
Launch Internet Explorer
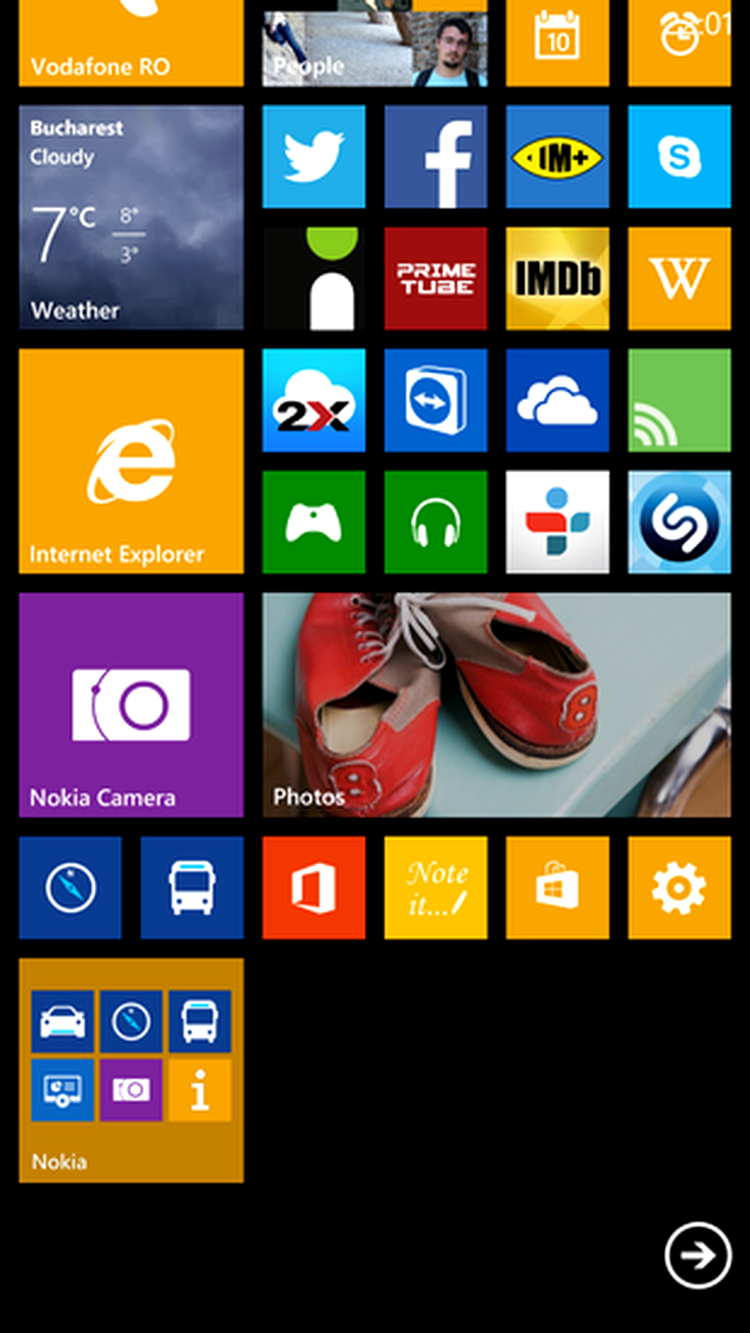click(x=131, y=460)
